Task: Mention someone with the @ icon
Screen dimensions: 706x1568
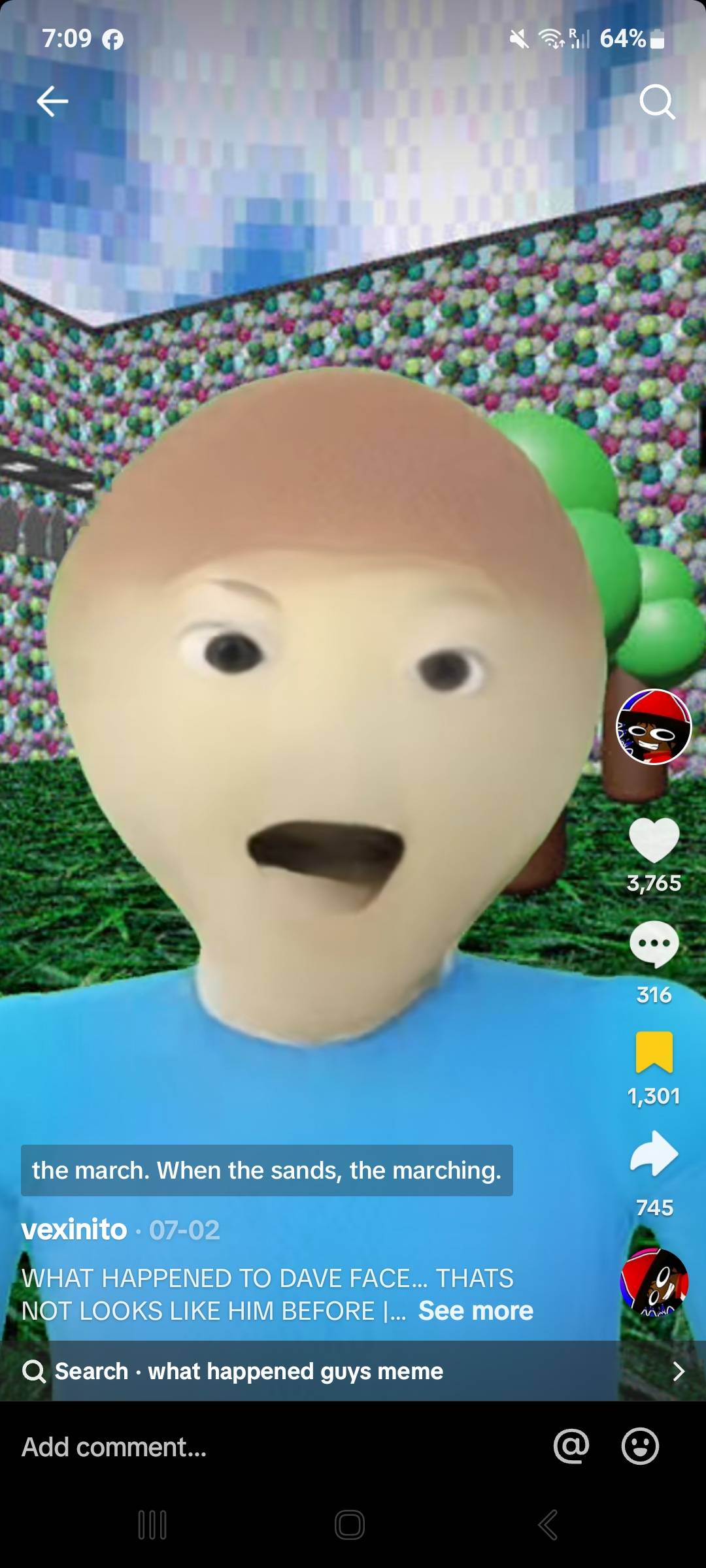Action: 571,1446
